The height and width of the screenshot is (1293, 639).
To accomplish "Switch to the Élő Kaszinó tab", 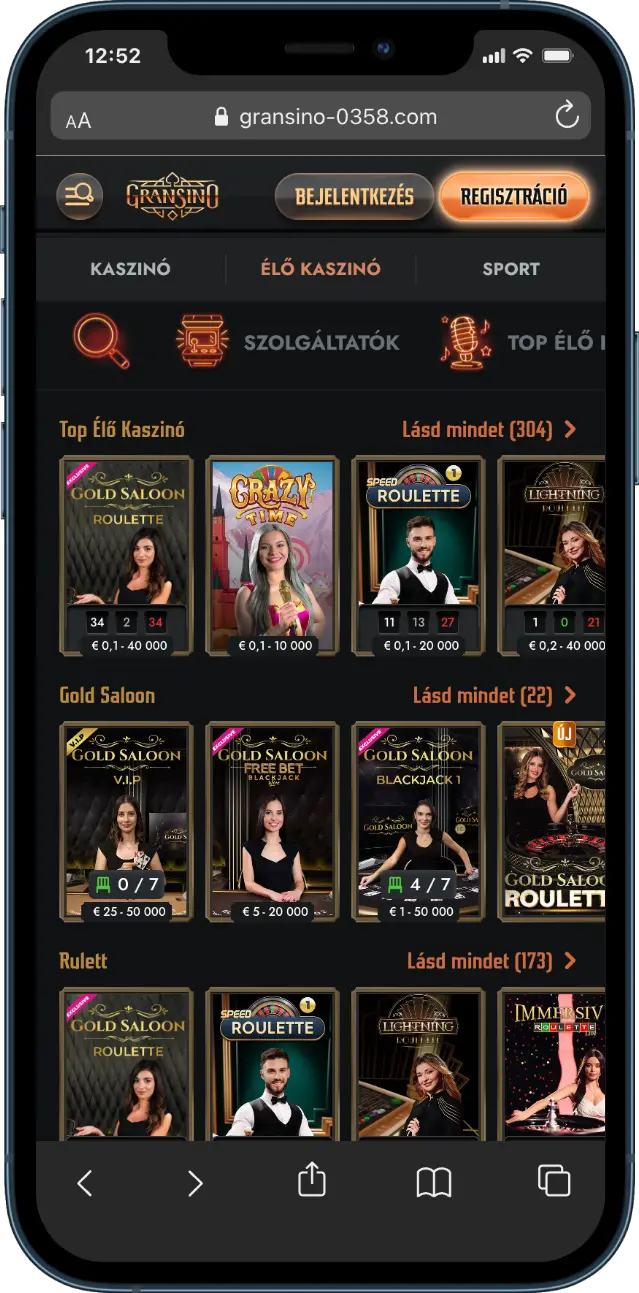I will tap(321, 269).
